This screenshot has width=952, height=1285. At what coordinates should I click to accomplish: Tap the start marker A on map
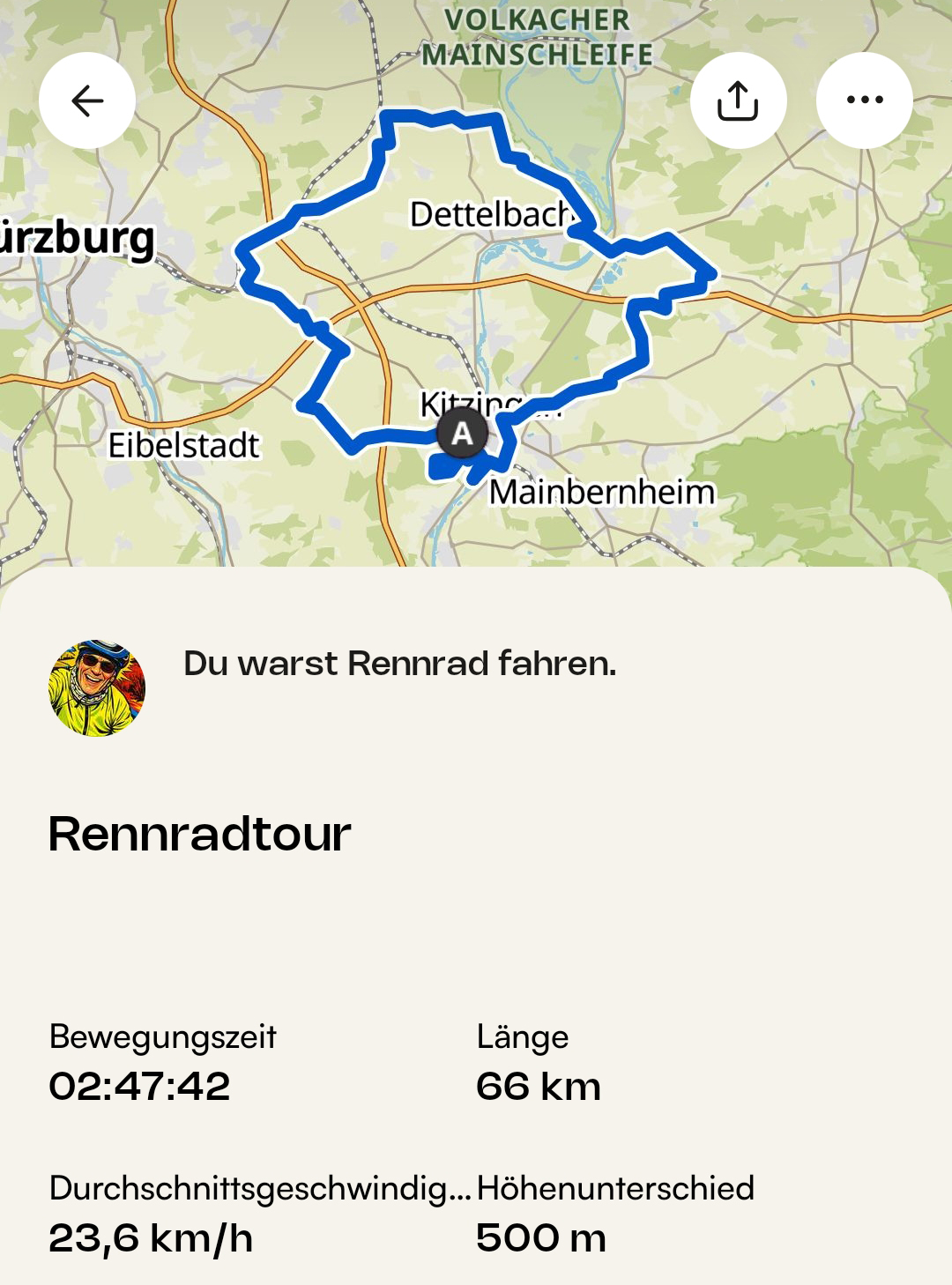tap(462, 433)
